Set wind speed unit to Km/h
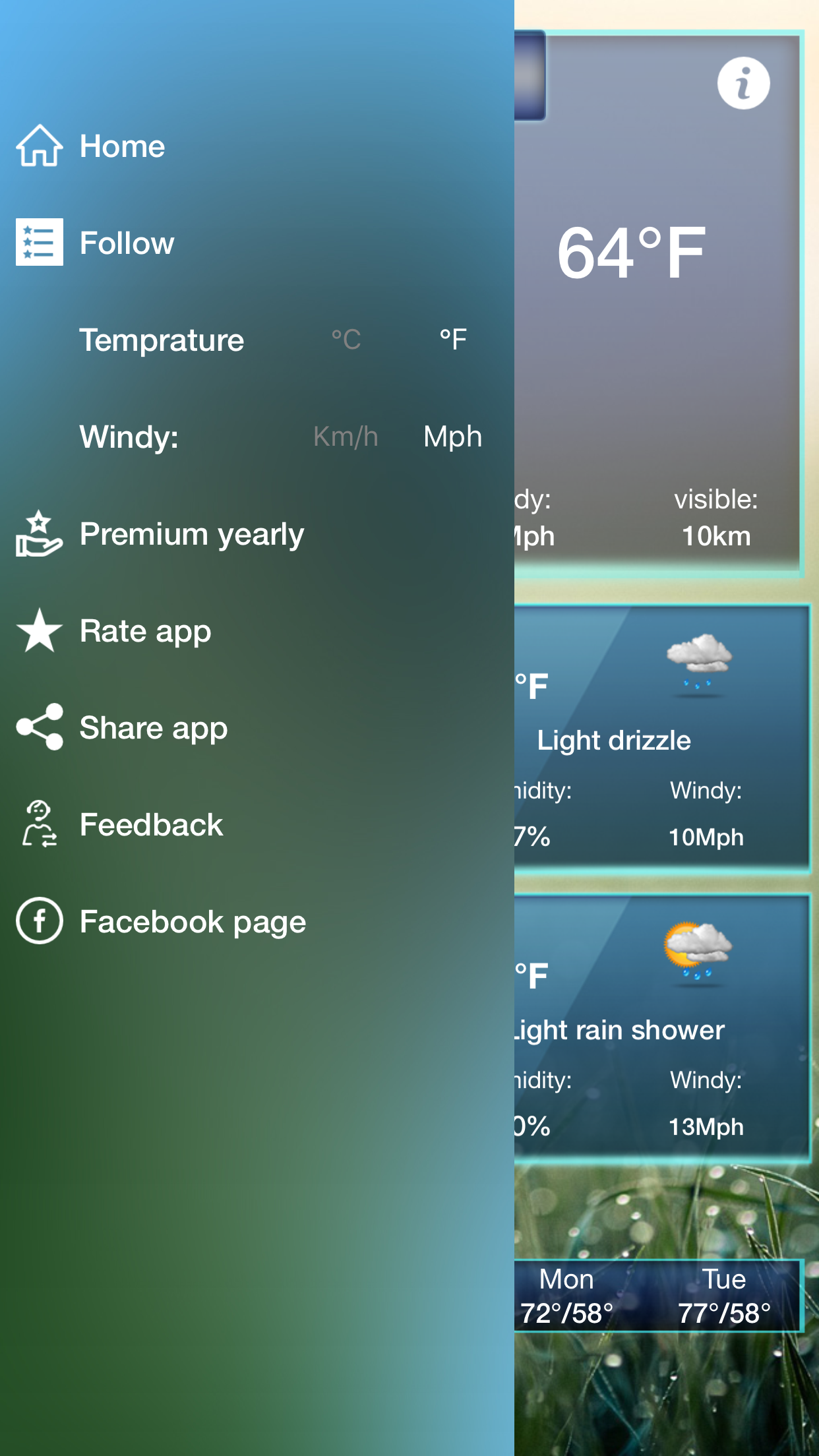The width and height of the screenshot is (819, 1456). (x=346, y=437)
